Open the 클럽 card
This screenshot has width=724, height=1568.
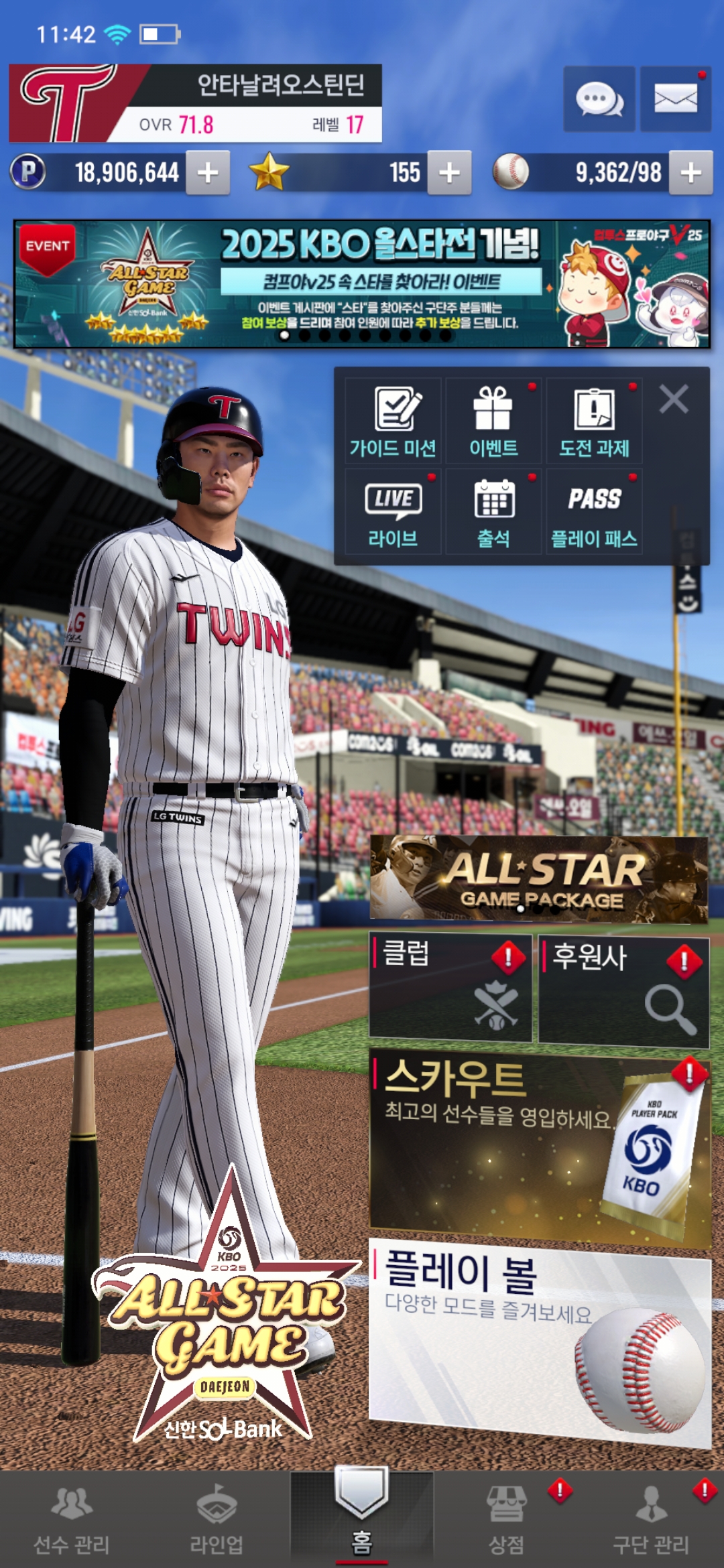coord(450,988)
